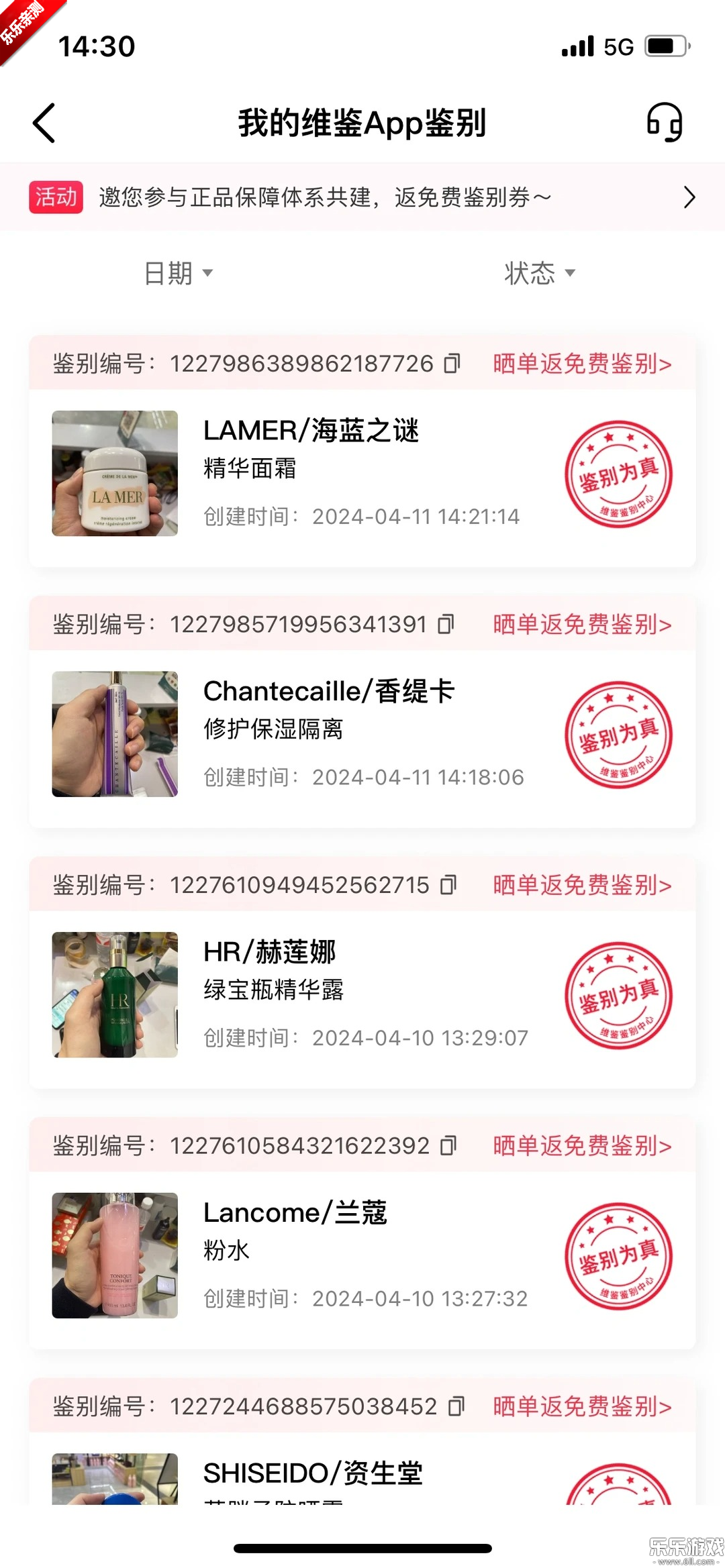Tap 晒单返免费鉴别 on the SHISEIDO record
Image resolution: width=725 pixels, height=1568 pixels.
582,1406
